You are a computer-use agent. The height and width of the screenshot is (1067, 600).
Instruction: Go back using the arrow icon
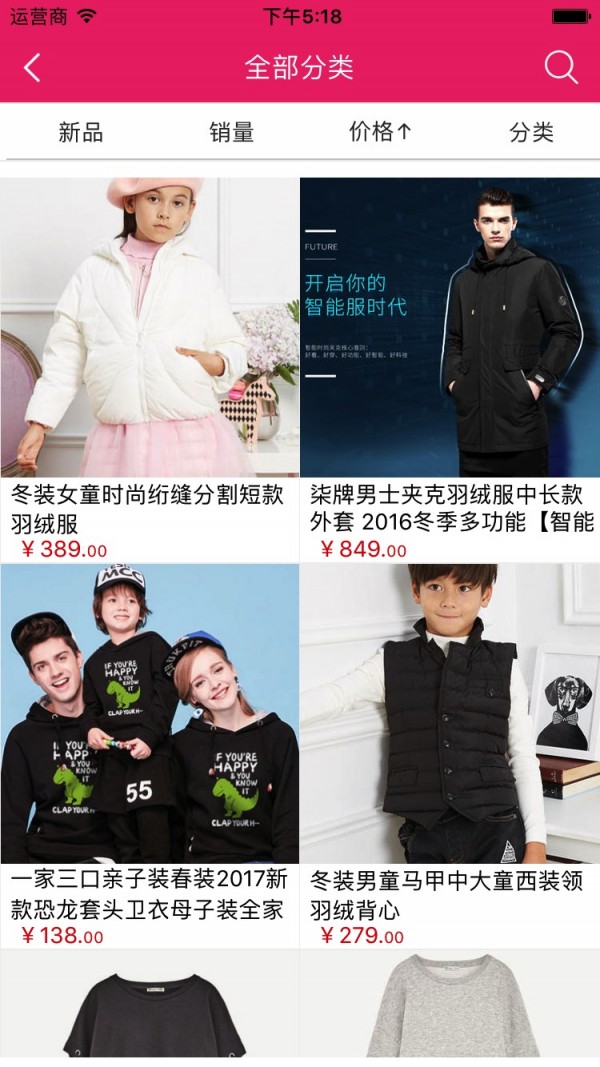point(32,68)
